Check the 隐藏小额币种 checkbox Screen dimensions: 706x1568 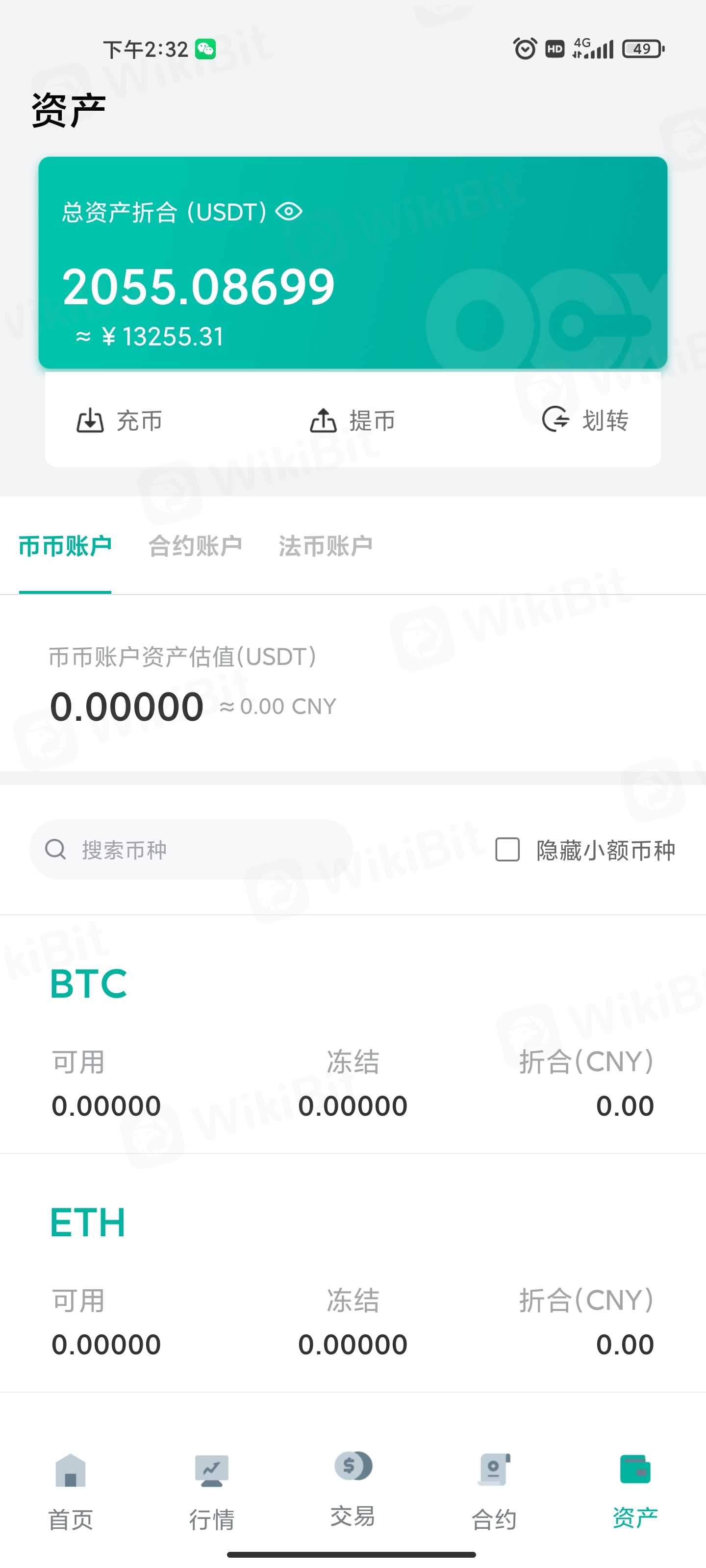tap(507, 849)
